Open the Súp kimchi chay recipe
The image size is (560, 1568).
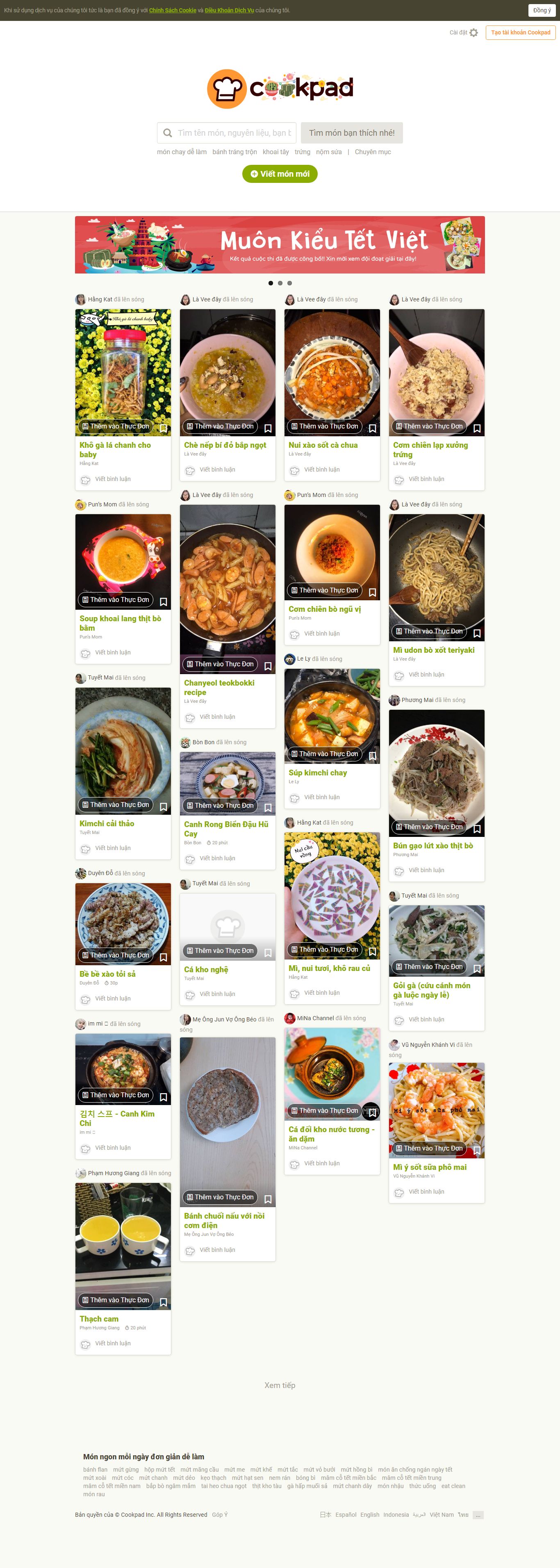coord(318,773)
